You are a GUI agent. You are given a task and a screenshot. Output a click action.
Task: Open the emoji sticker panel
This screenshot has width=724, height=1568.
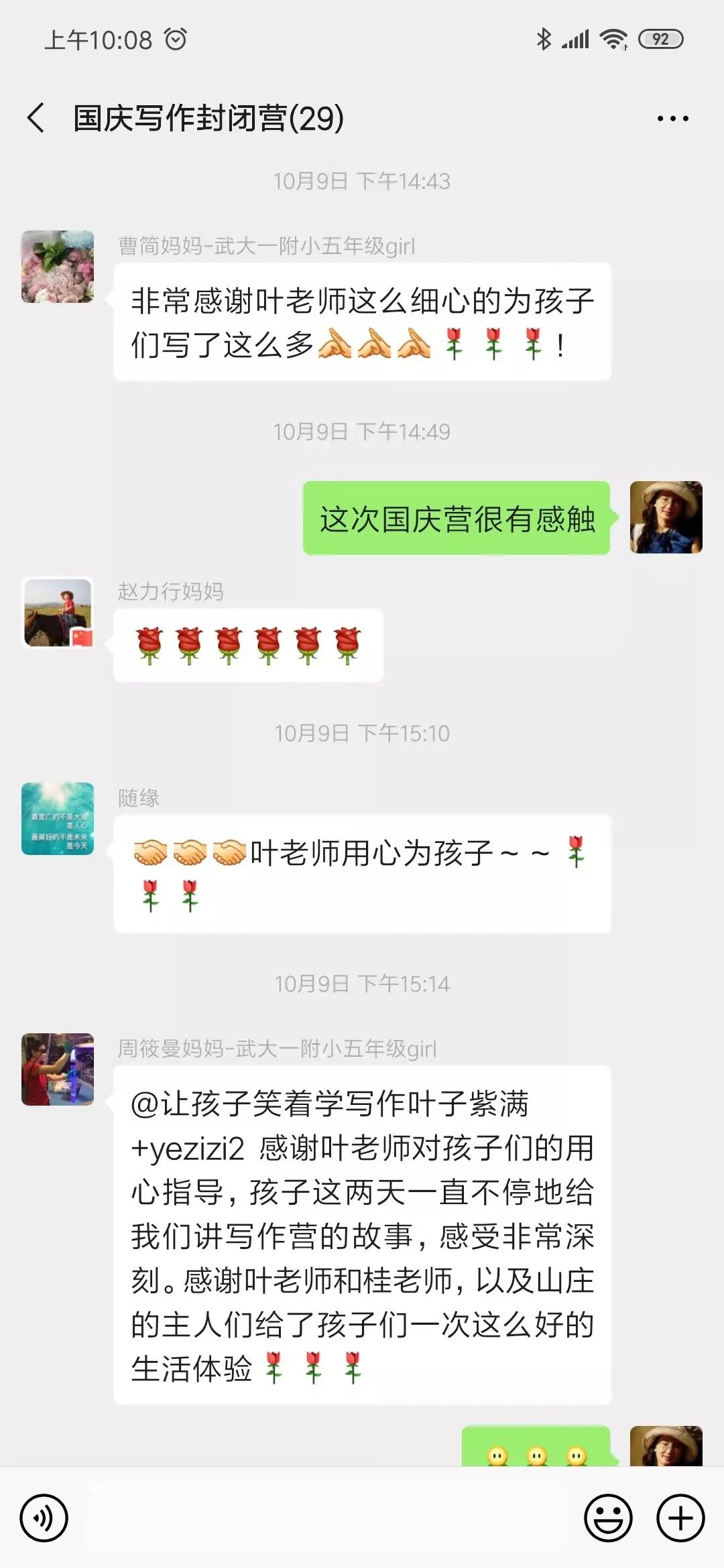pyautogui.click(x=608, y=1518)
